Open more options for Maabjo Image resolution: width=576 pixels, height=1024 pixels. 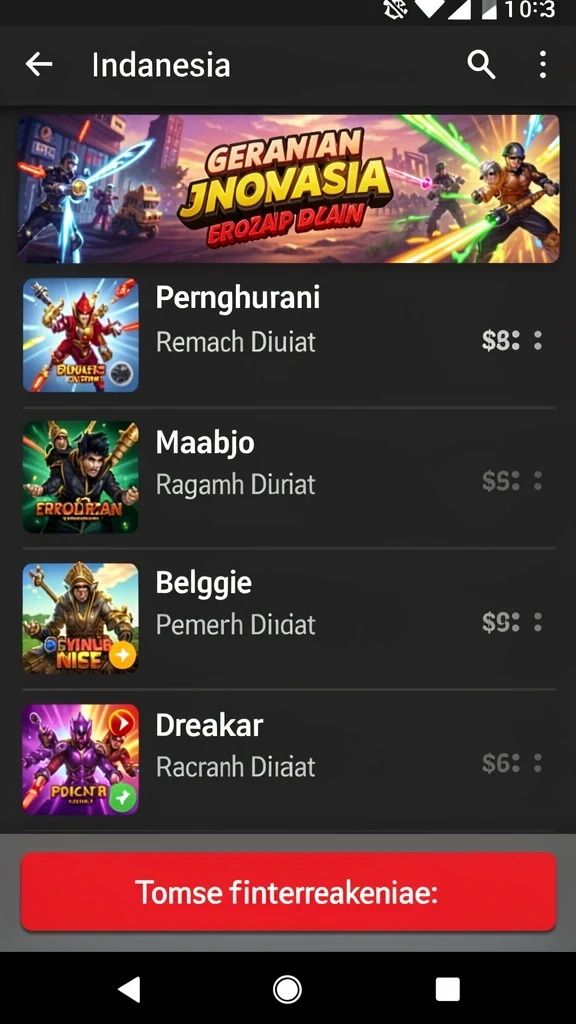tap(537, 481)
